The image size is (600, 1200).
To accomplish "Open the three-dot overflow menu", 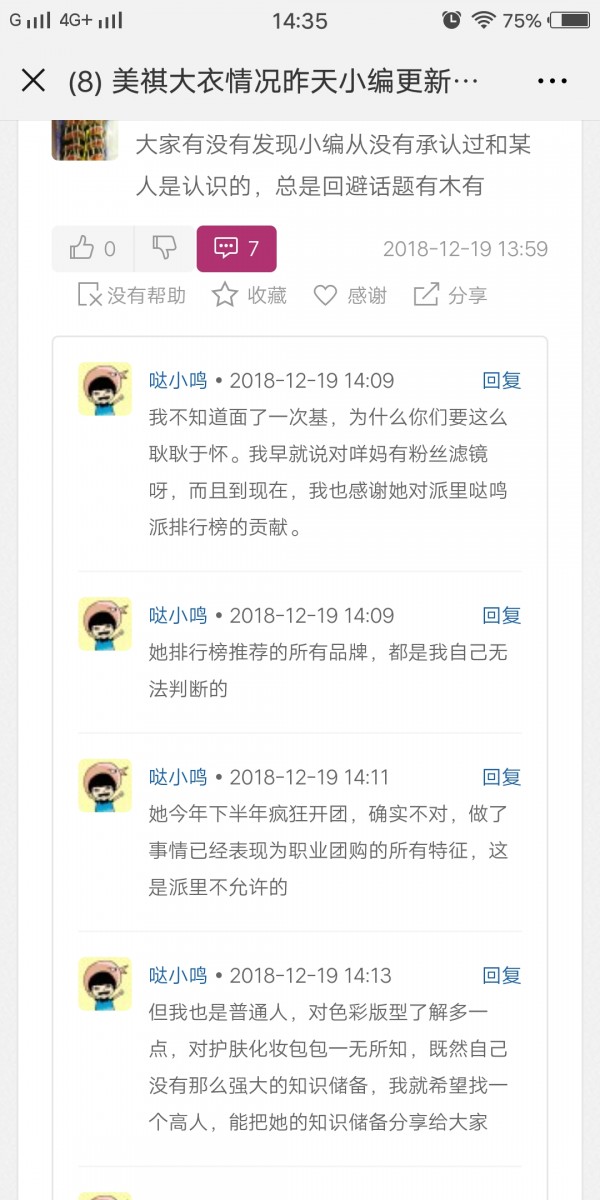I will (552, 82).
